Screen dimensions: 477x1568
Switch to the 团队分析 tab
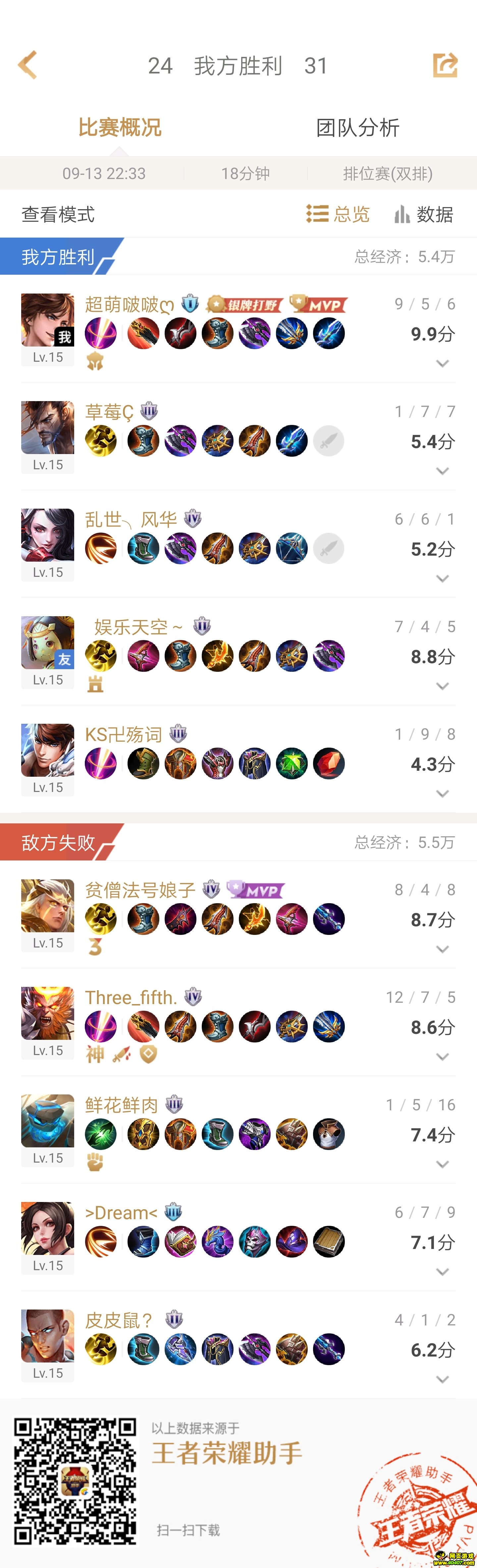tap(357, 128)
